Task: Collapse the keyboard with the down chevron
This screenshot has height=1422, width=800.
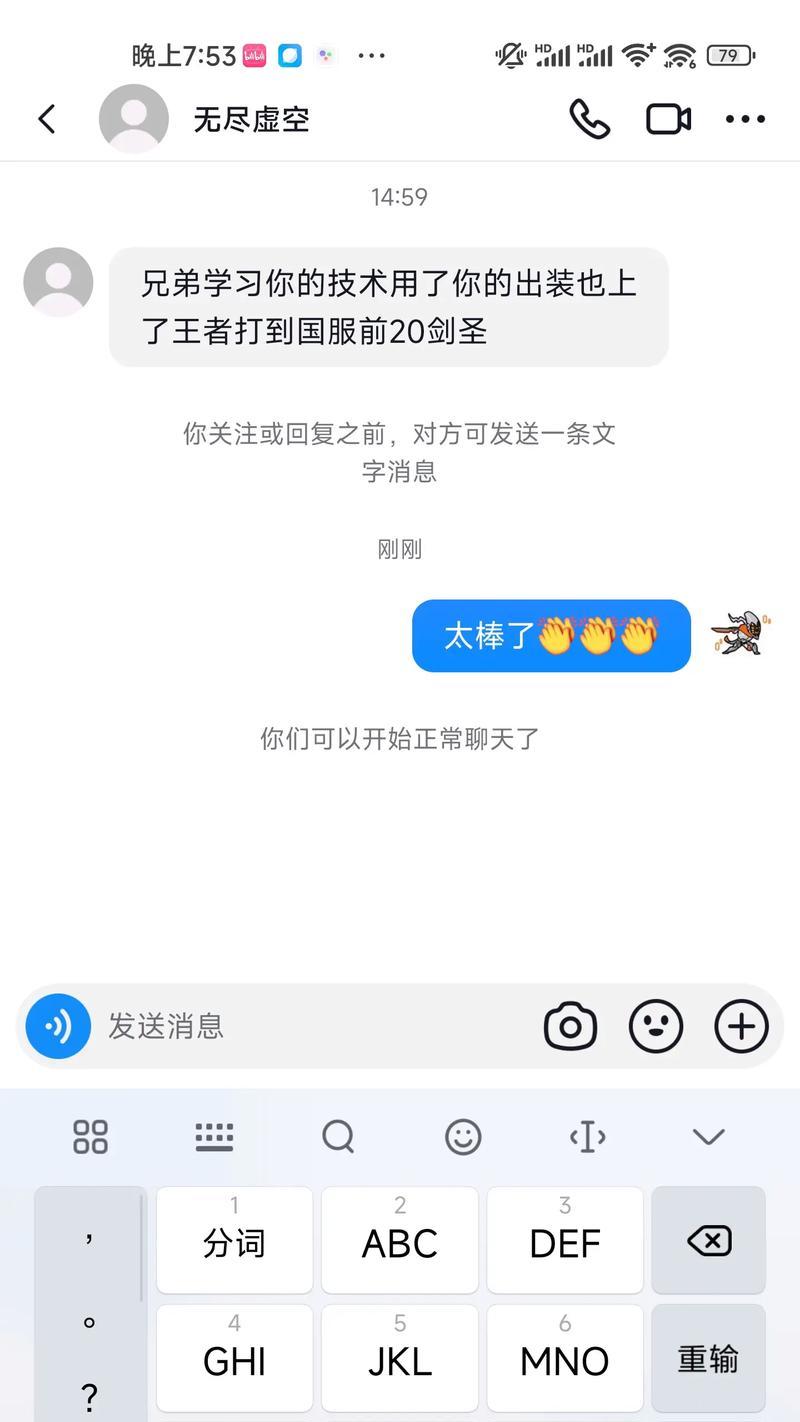Action: (709, 1137)
